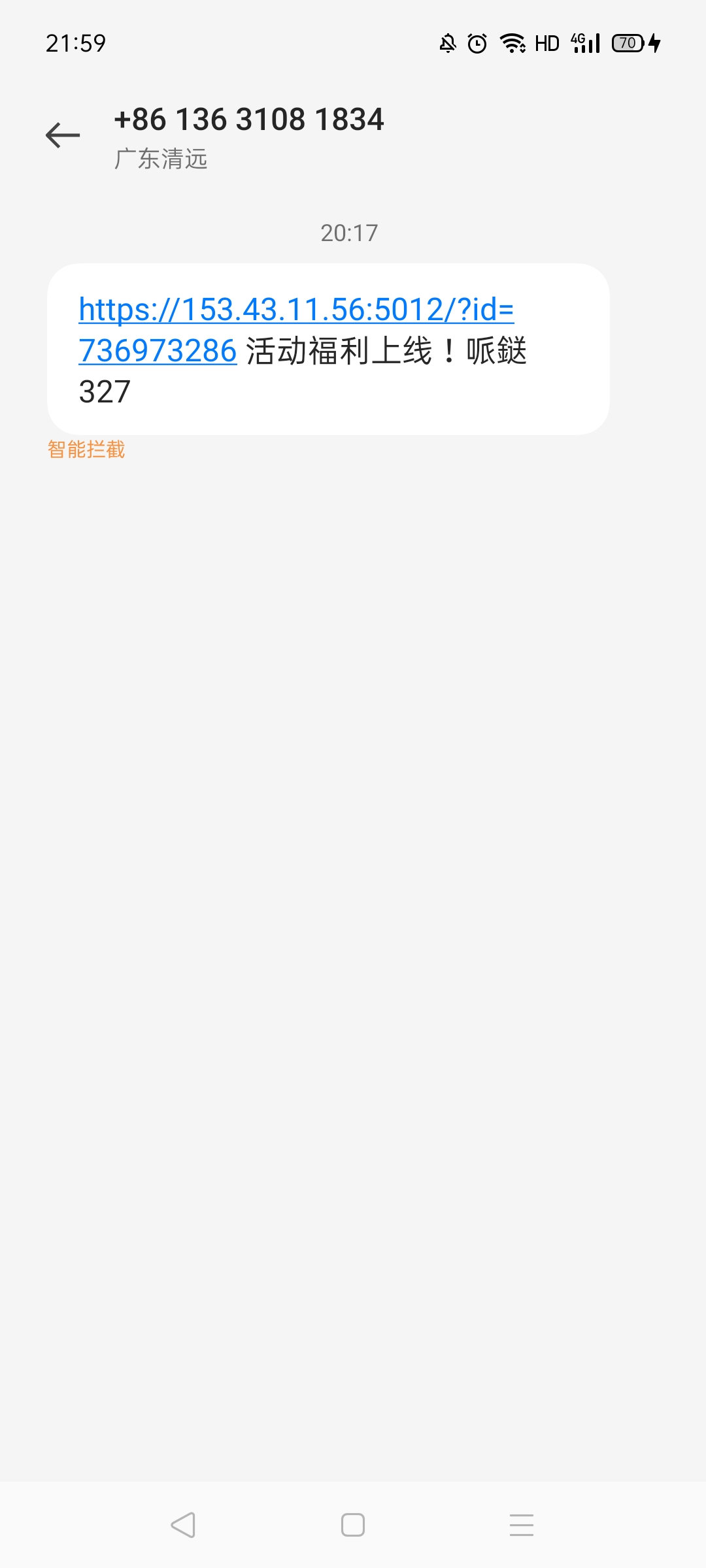Tap the system back navigation button

pyautogui.click(x=183, y=1525)
